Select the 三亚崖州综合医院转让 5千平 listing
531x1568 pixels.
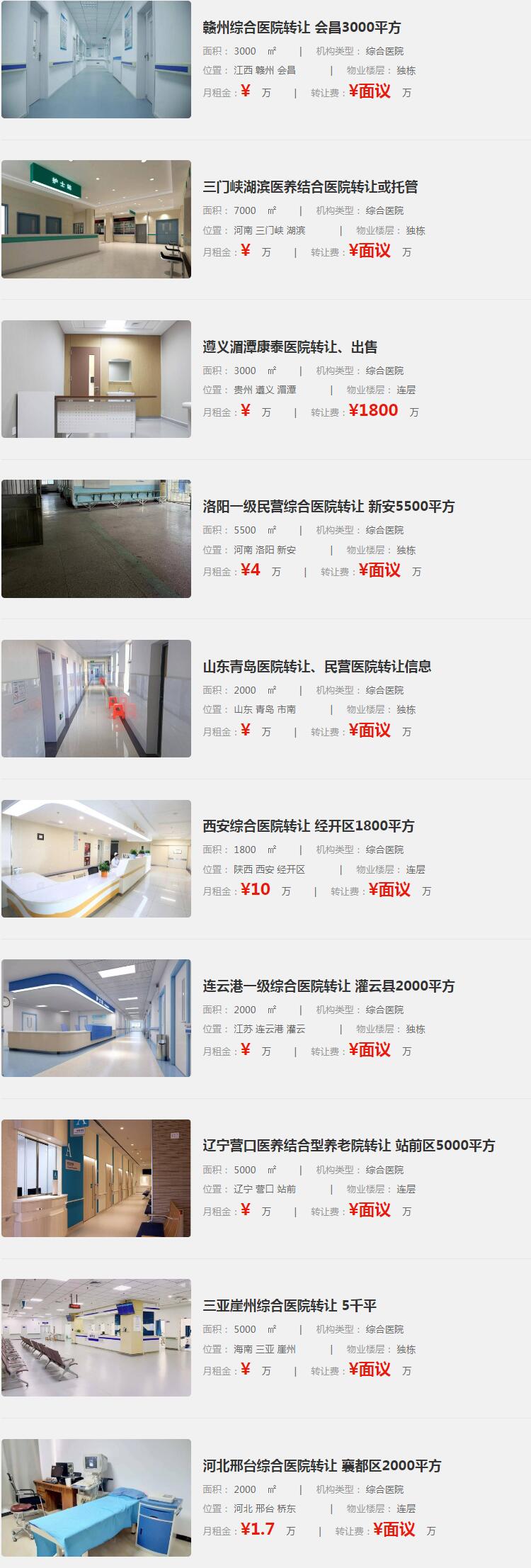290,1306
